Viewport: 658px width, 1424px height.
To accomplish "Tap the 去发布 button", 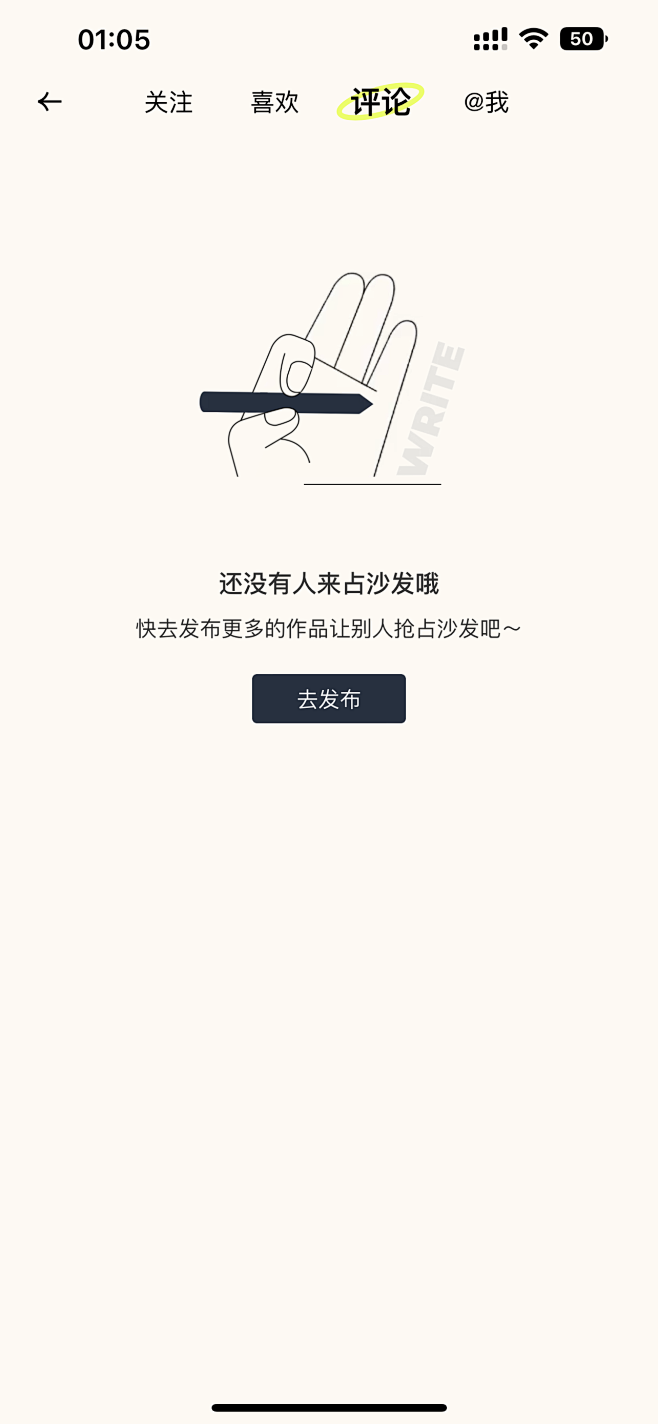I will tap(329, 699).
